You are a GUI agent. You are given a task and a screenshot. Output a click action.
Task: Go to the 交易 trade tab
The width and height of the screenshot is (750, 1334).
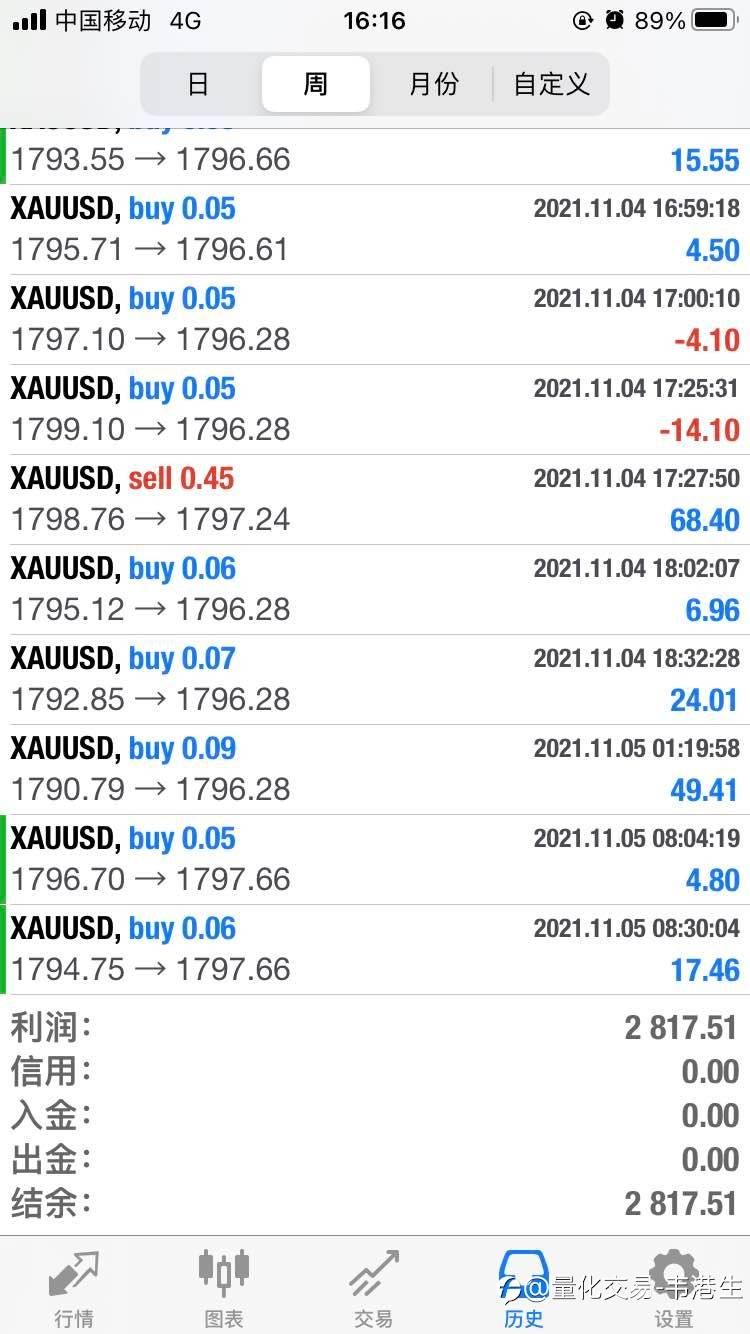[374, 1288]
